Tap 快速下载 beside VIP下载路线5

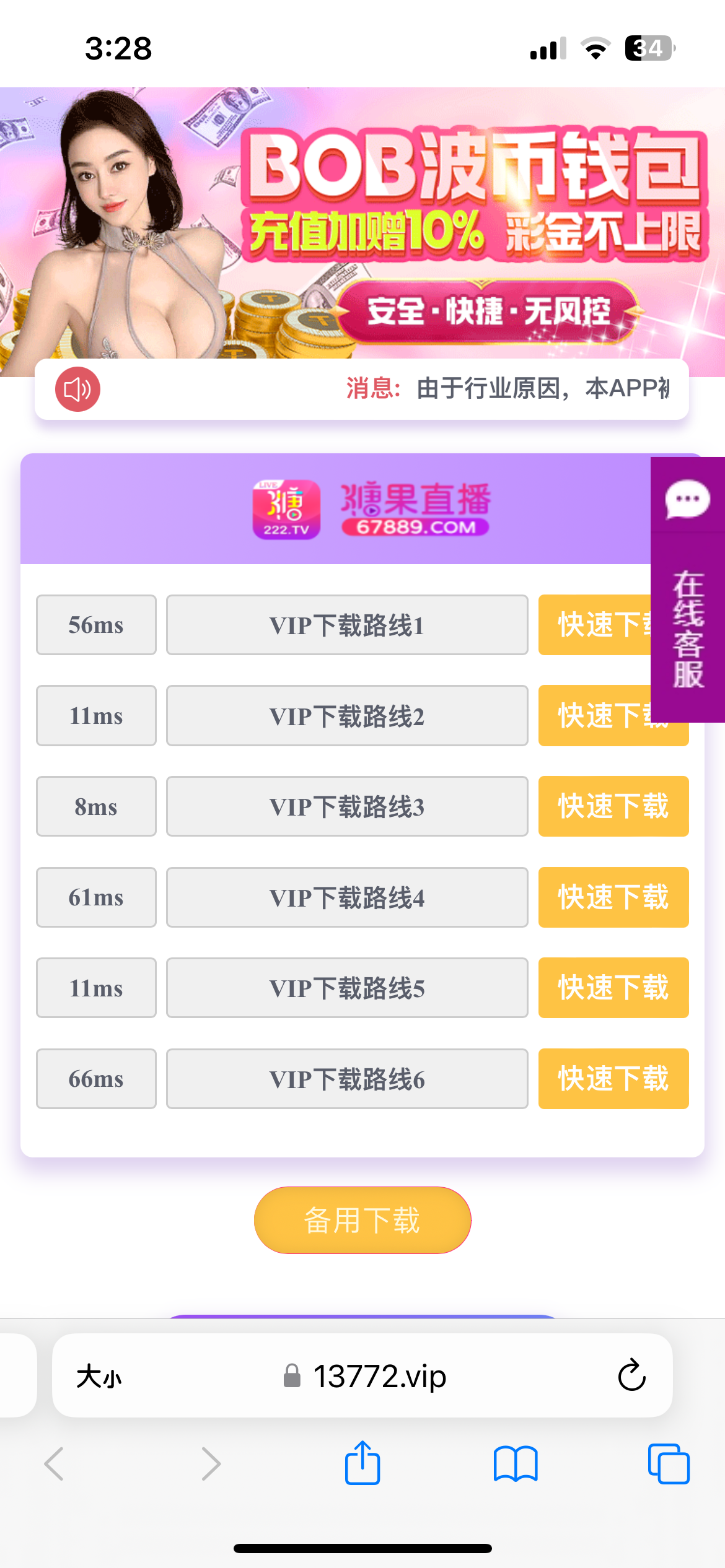(613, 988)
